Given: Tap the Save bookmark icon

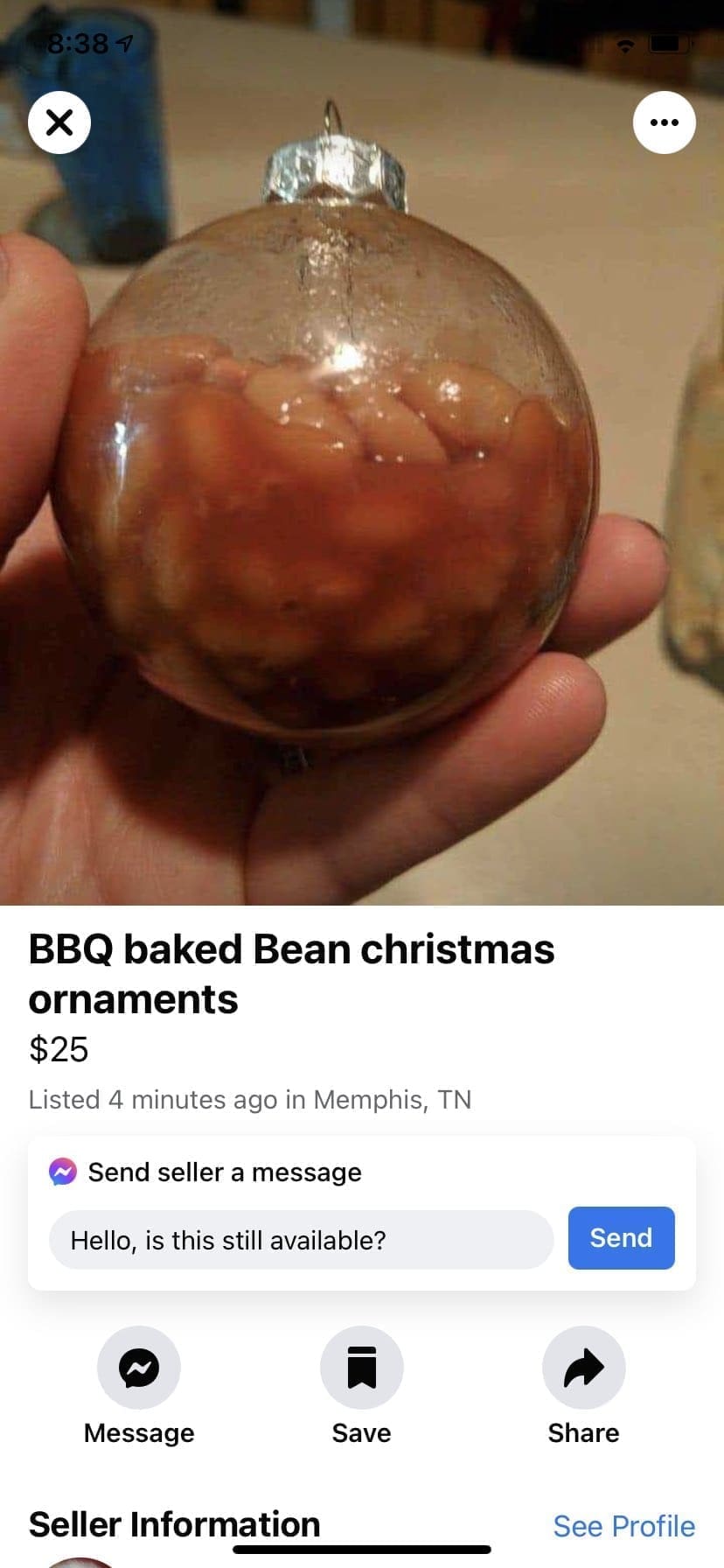Looking at the screenshot, I should point(361,1367).
